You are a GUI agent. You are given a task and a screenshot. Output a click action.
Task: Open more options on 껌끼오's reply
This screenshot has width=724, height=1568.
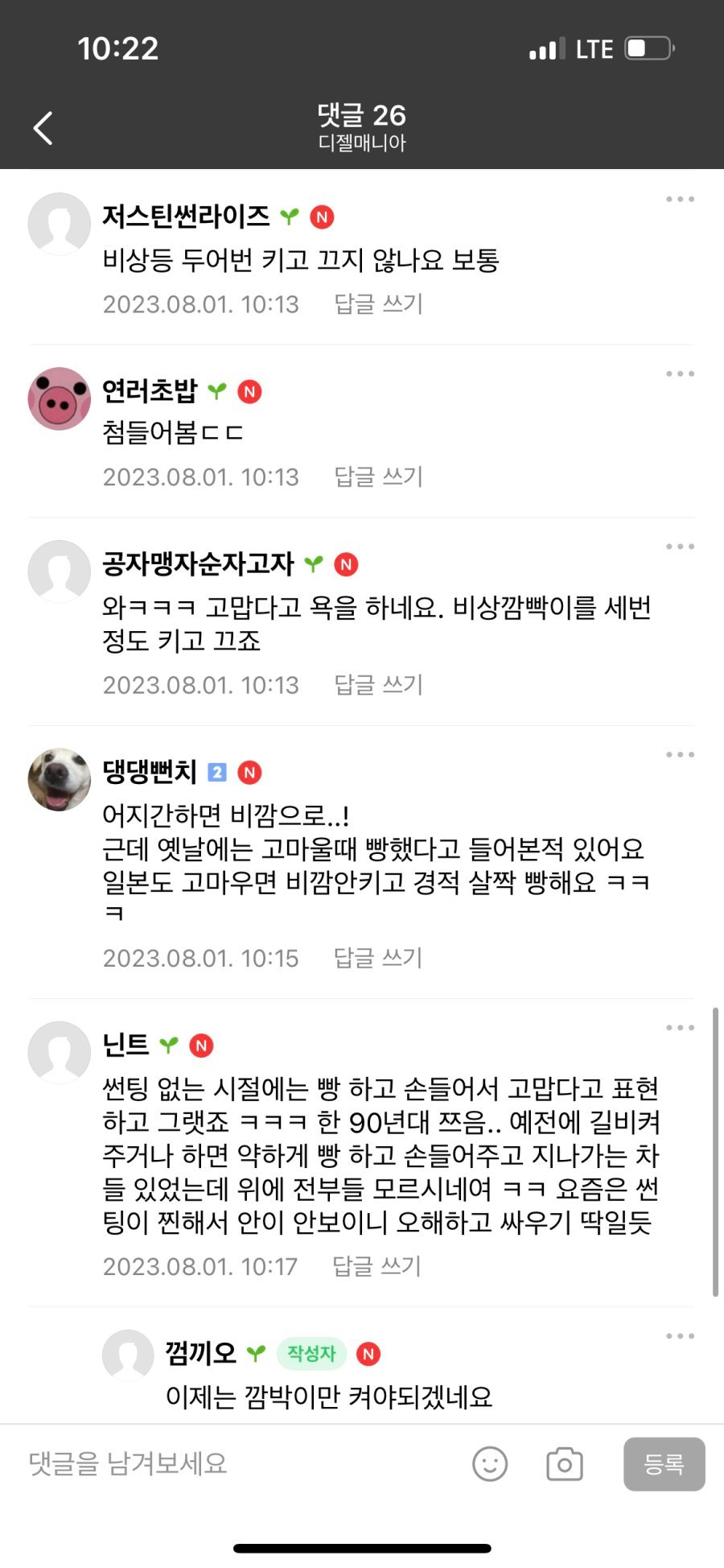[x=680, y=1336]
